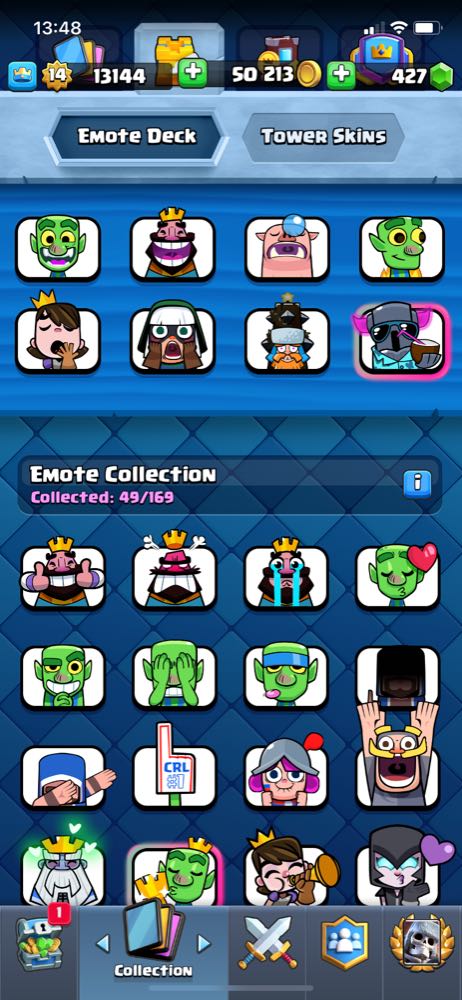Switch to the Tower Skins tab
Image resolution: width=462 pixels, height=1000 pixels.
tap(324, 136)
